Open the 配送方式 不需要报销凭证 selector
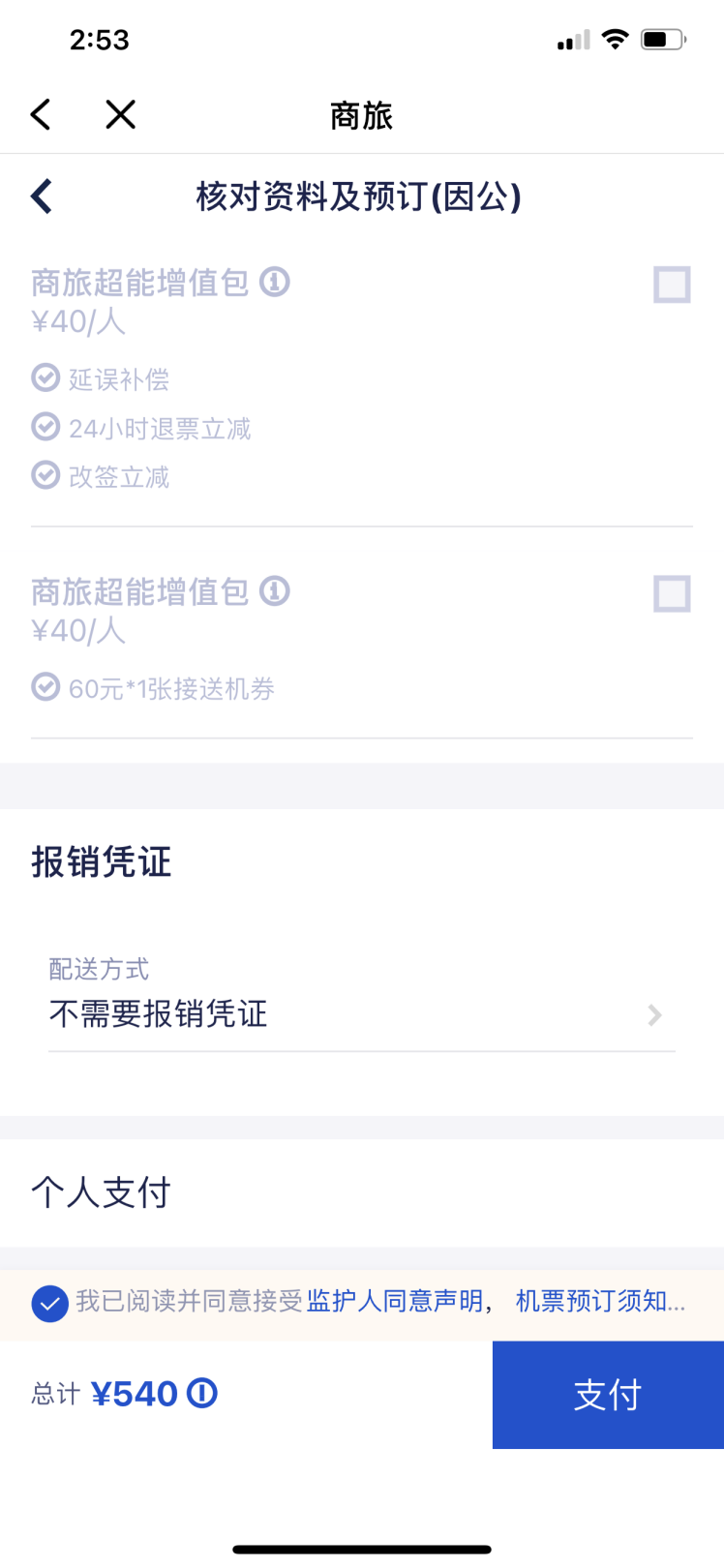Viewport: 724px width, 1568px height. 361,1013
